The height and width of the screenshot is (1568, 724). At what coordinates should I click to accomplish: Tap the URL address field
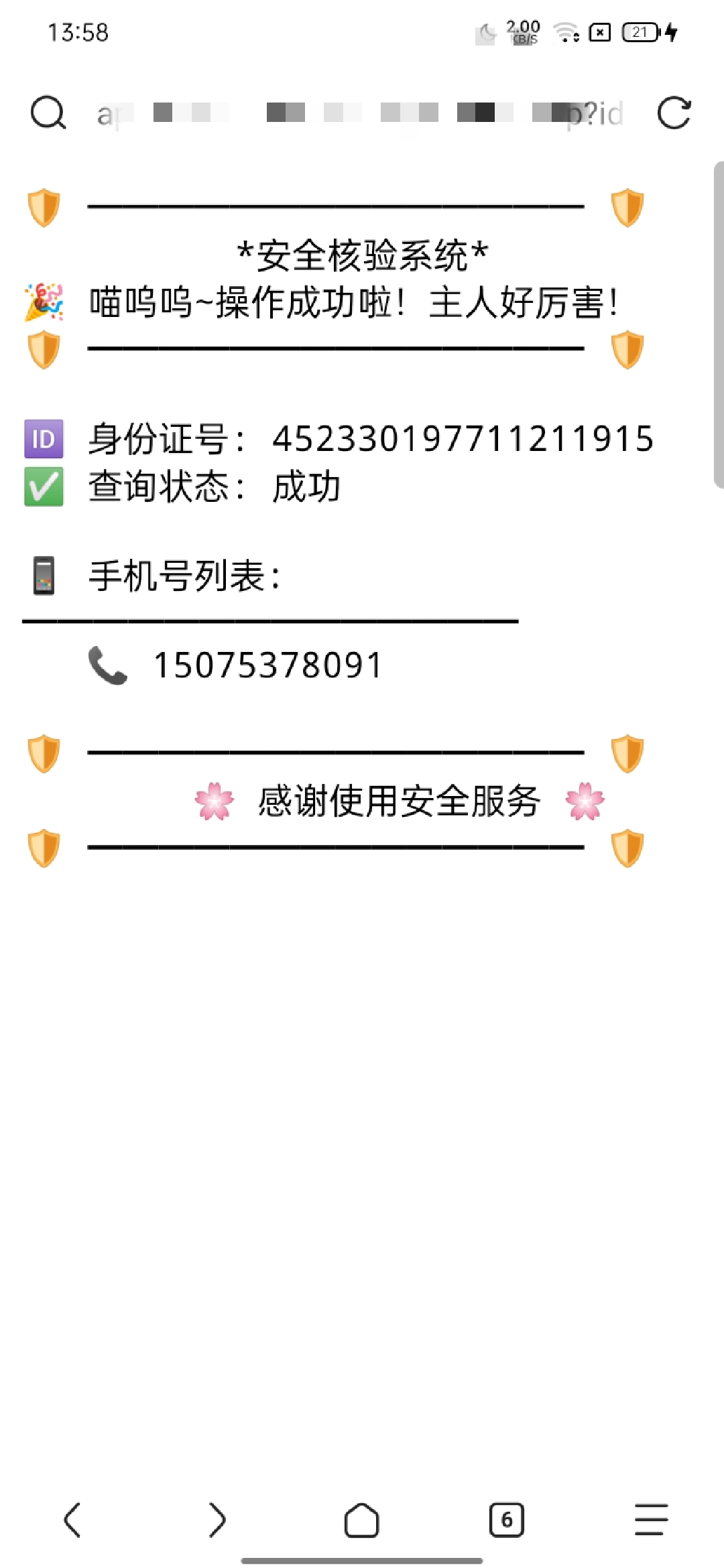pyautogui.click(x=361, y=113)
